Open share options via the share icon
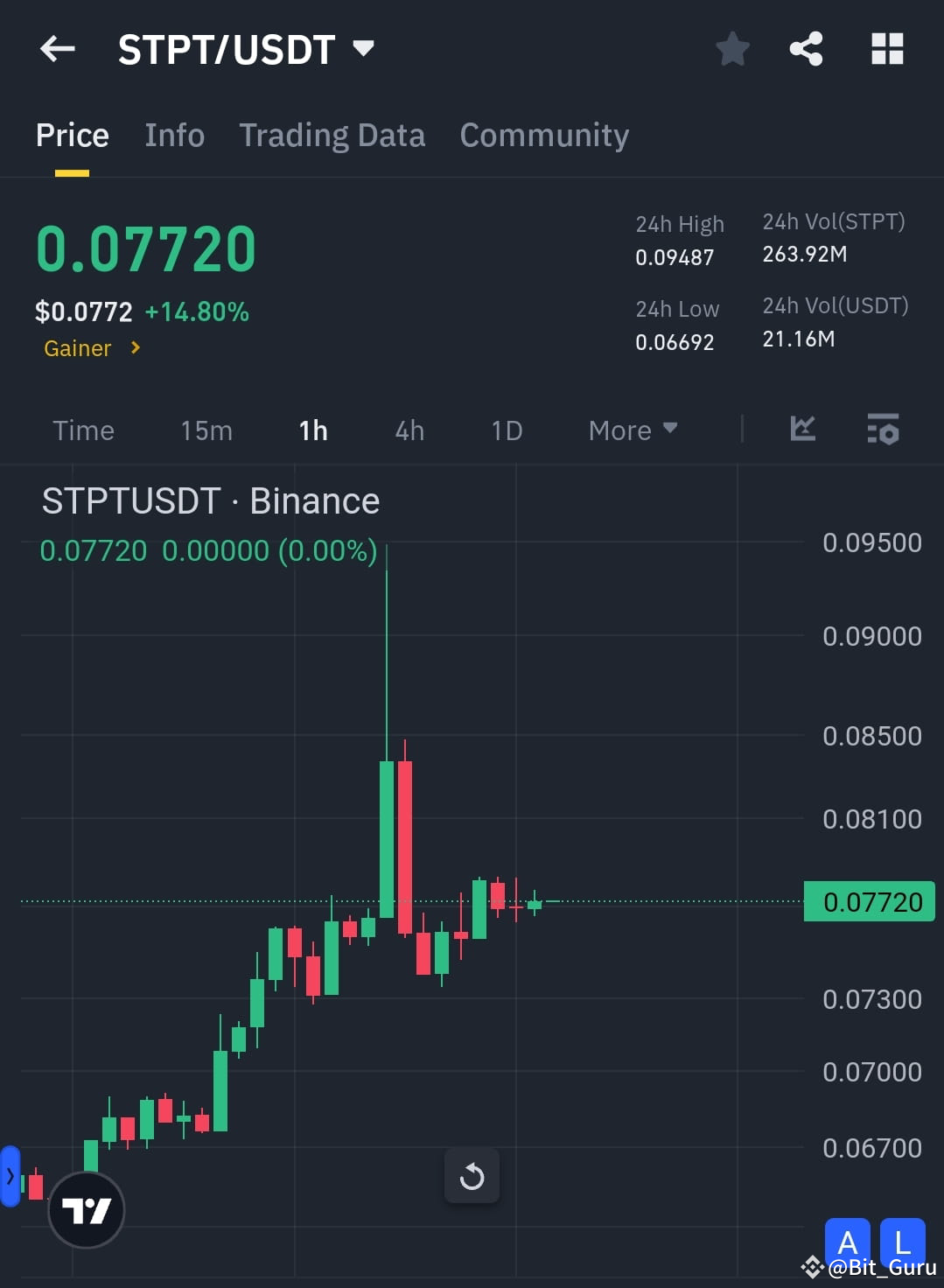The width and height of the screenshot is (944, 1288). 805,48
